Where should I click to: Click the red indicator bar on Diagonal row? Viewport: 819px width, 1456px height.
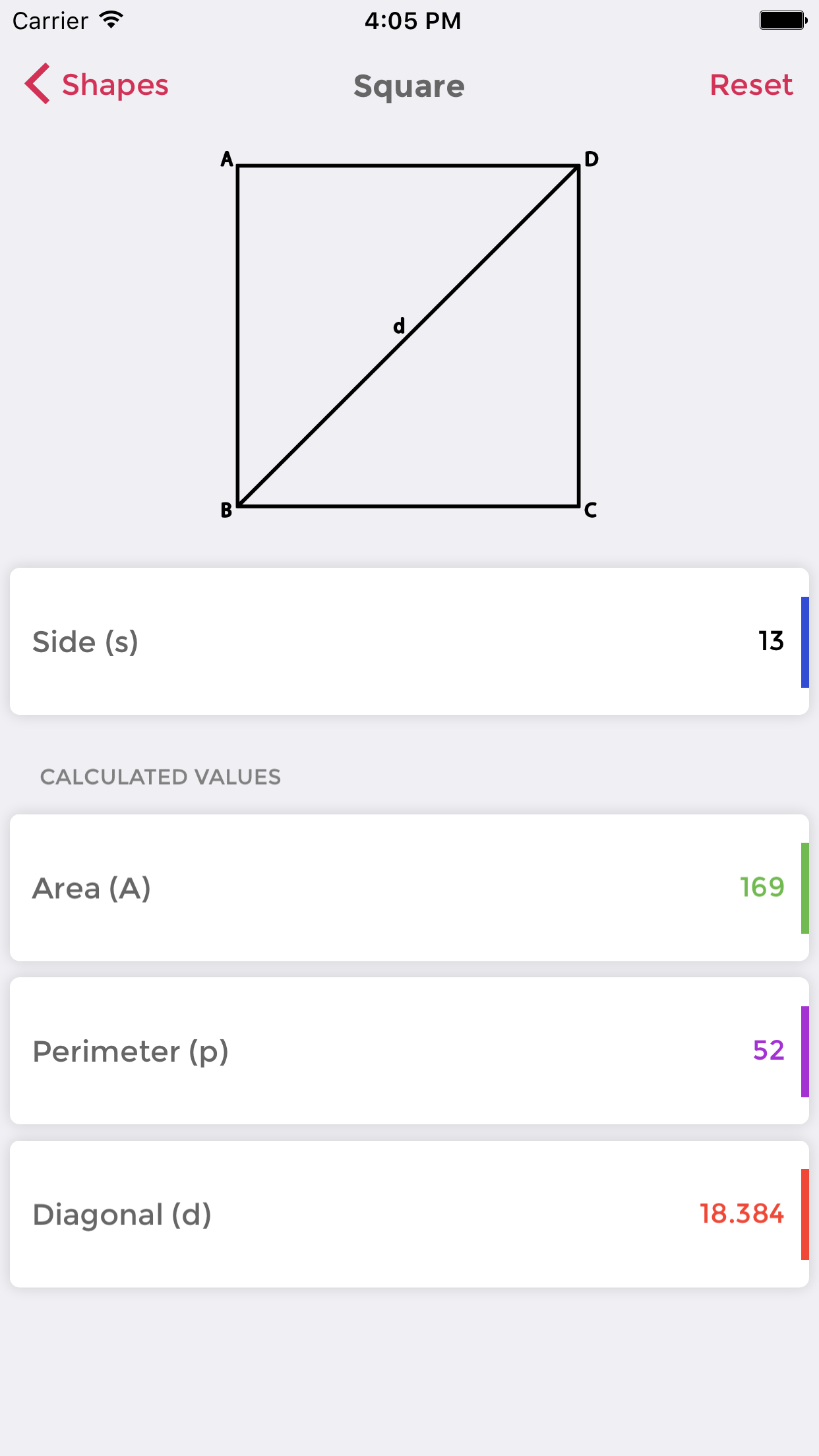click(x=804, y=1214)
